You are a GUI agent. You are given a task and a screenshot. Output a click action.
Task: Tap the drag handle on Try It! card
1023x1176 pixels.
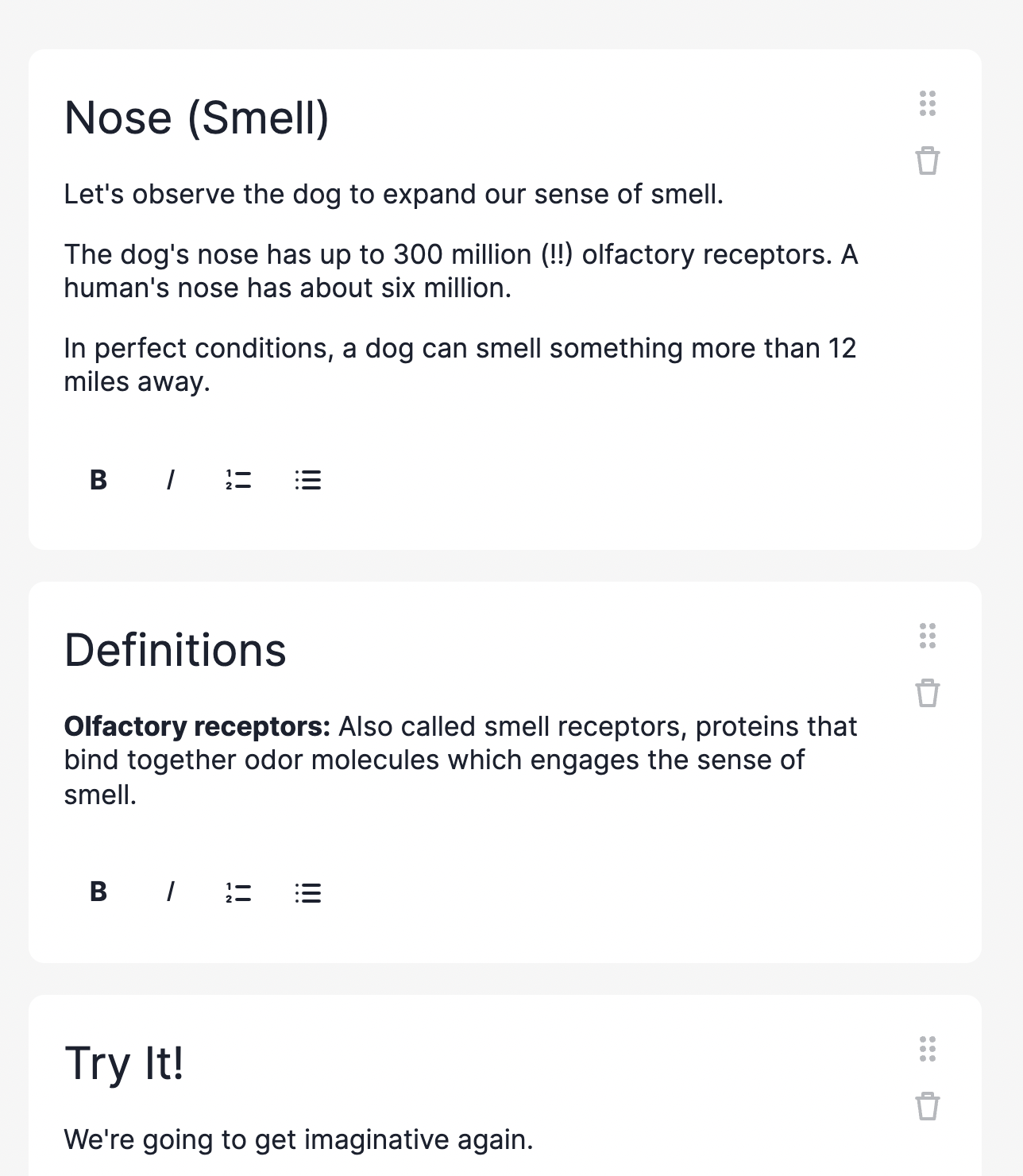click(x=927, y=1049)
